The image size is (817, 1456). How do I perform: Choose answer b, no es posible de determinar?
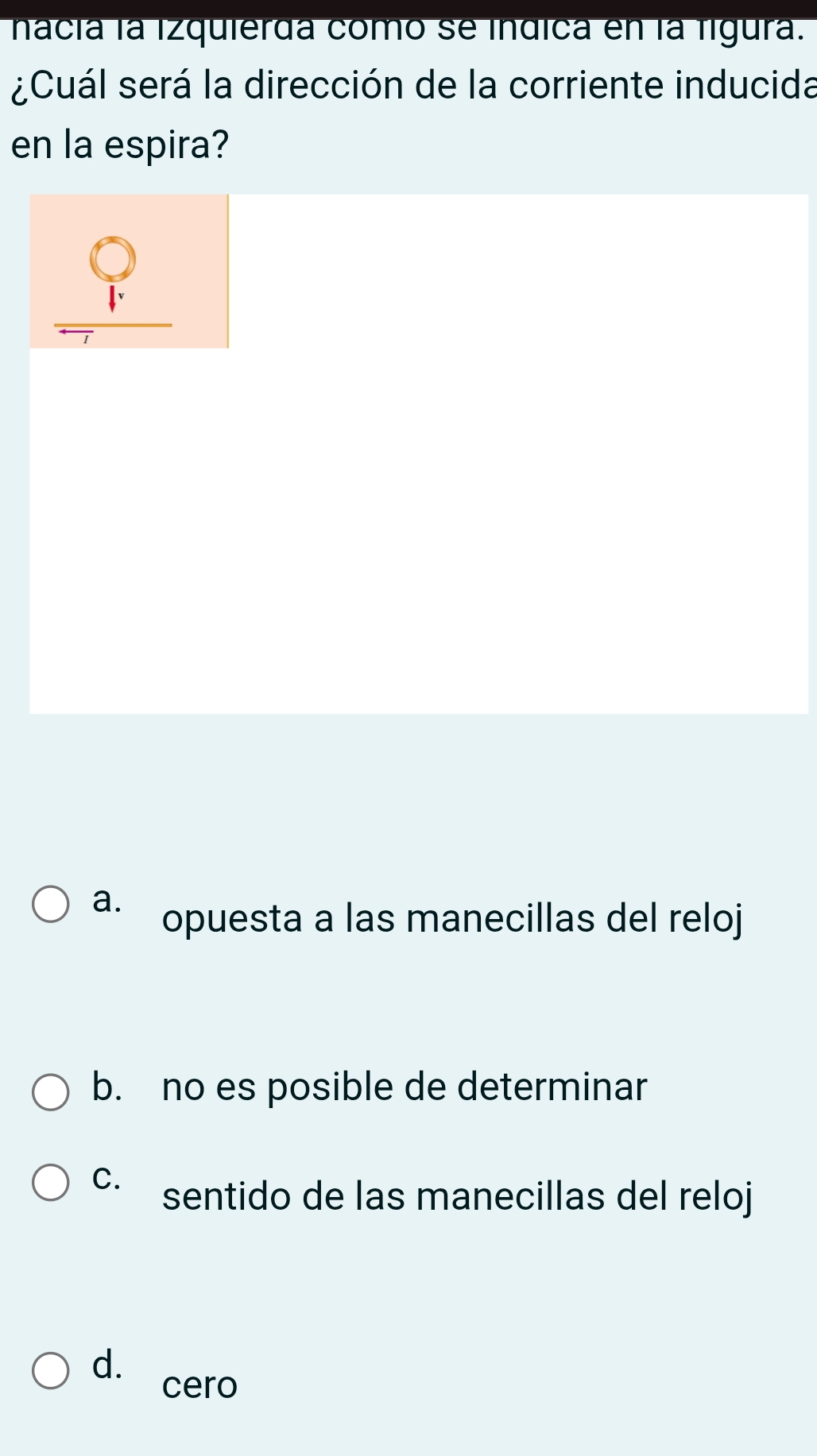click(x=51, y=1092)
